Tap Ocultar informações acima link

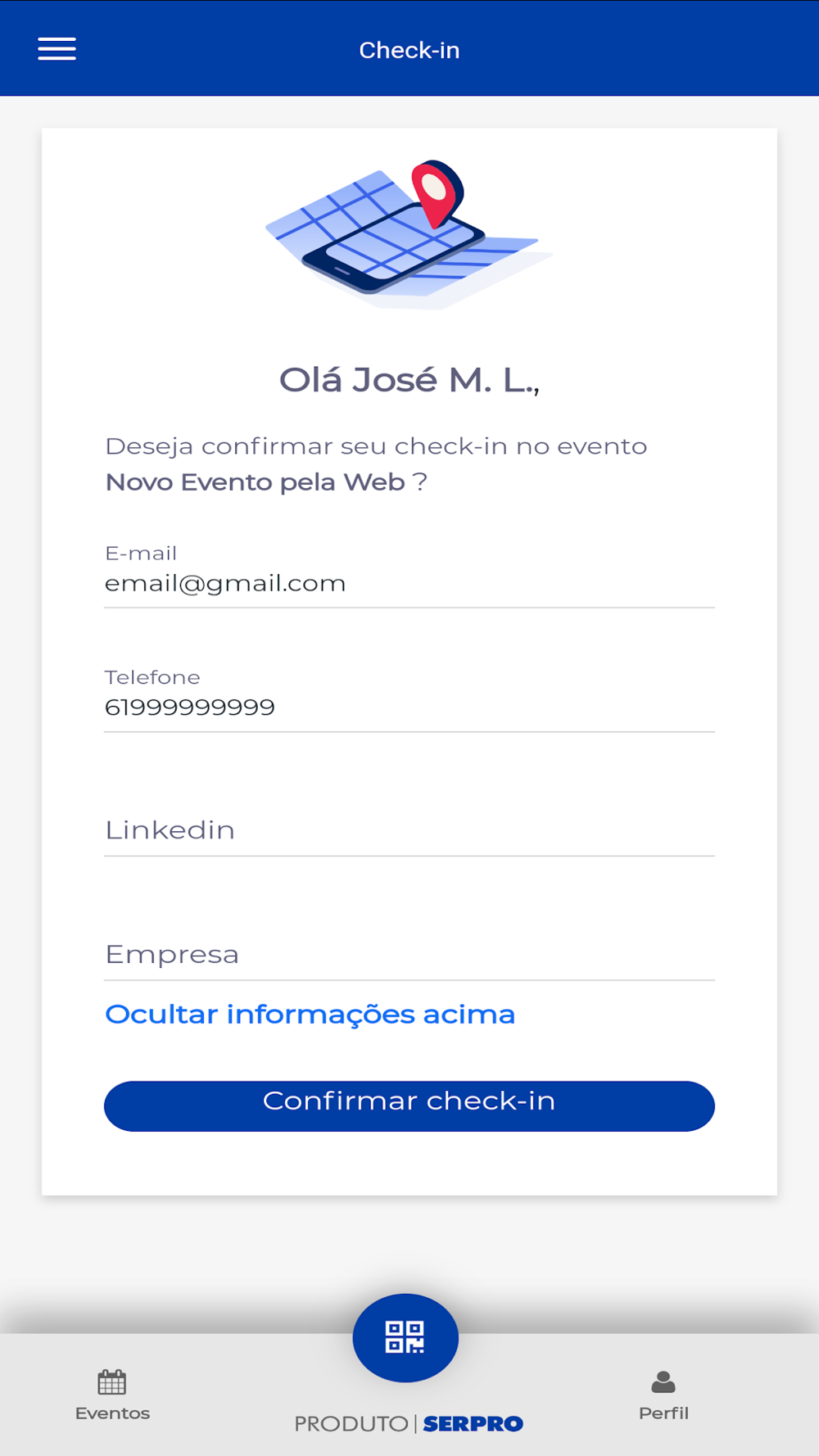coord(310,1015)
